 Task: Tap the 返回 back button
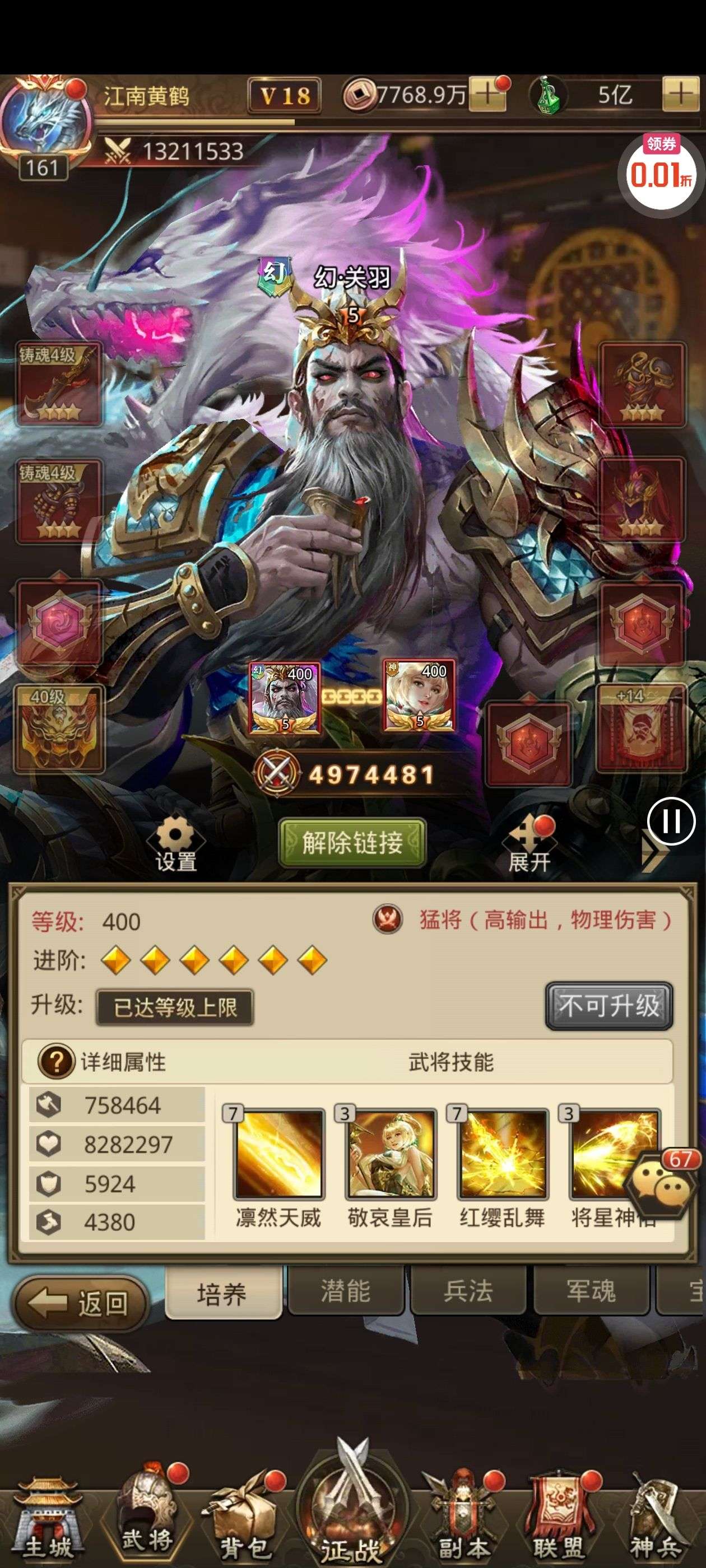click(x=81, y=1303)
